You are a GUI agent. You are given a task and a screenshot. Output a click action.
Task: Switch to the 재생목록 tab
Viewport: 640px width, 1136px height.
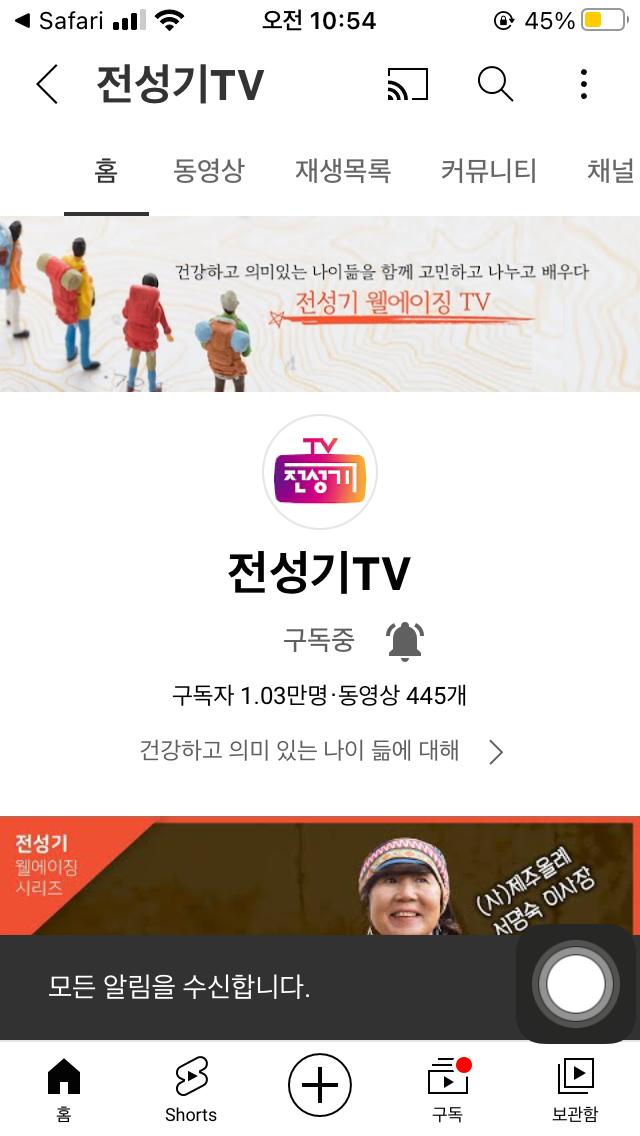point(342,171)
